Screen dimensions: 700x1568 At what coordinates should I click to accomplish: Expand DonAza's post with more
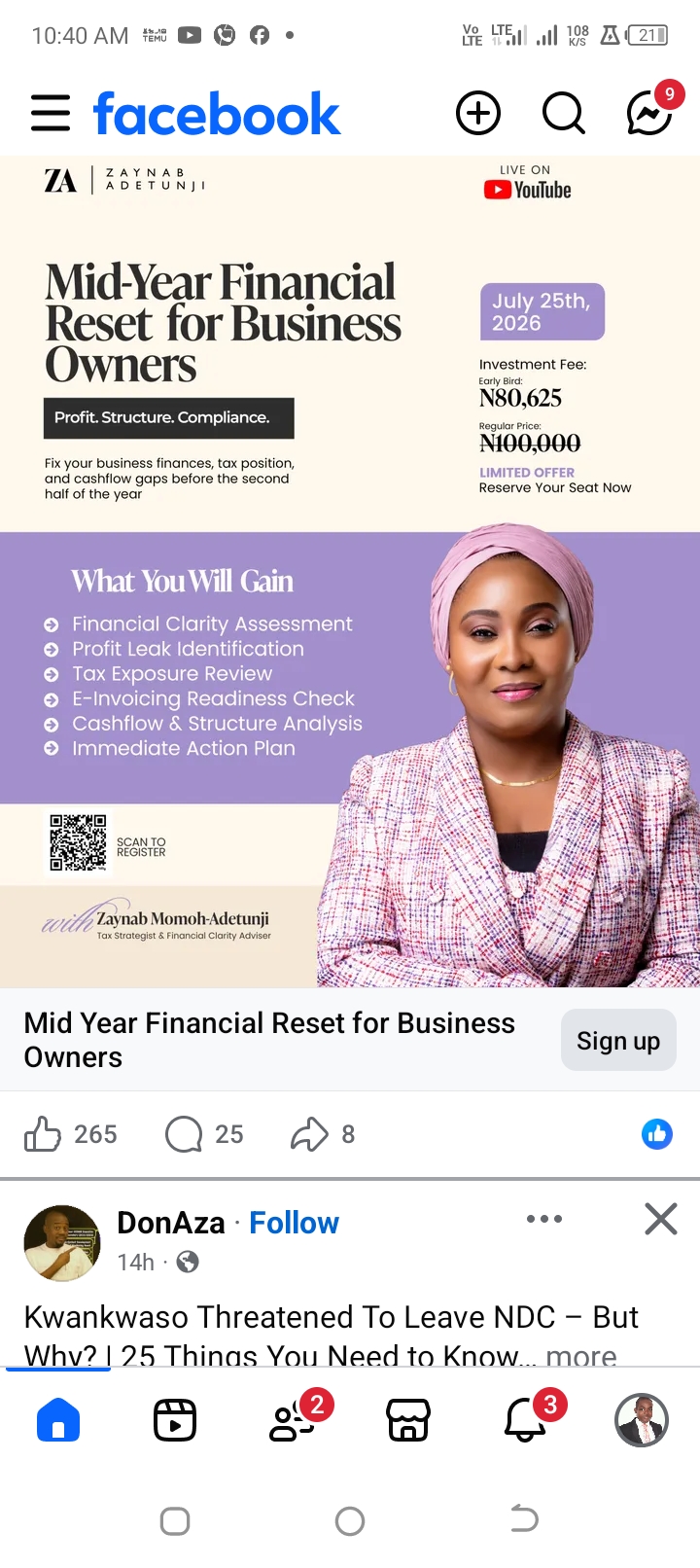click(581, 1355)
